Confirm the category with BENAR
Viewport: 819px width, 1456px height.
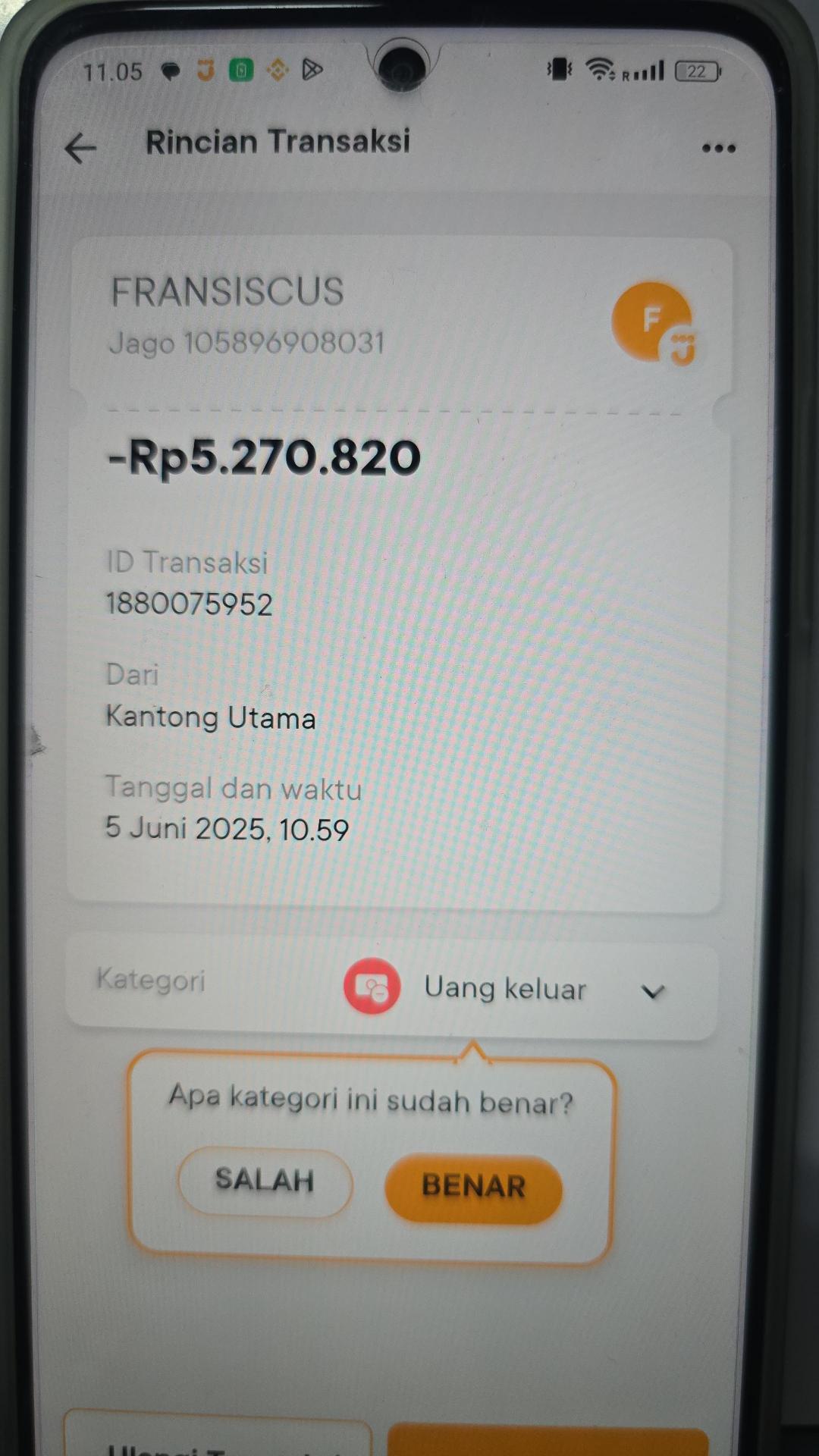(x=473, y=1187)
